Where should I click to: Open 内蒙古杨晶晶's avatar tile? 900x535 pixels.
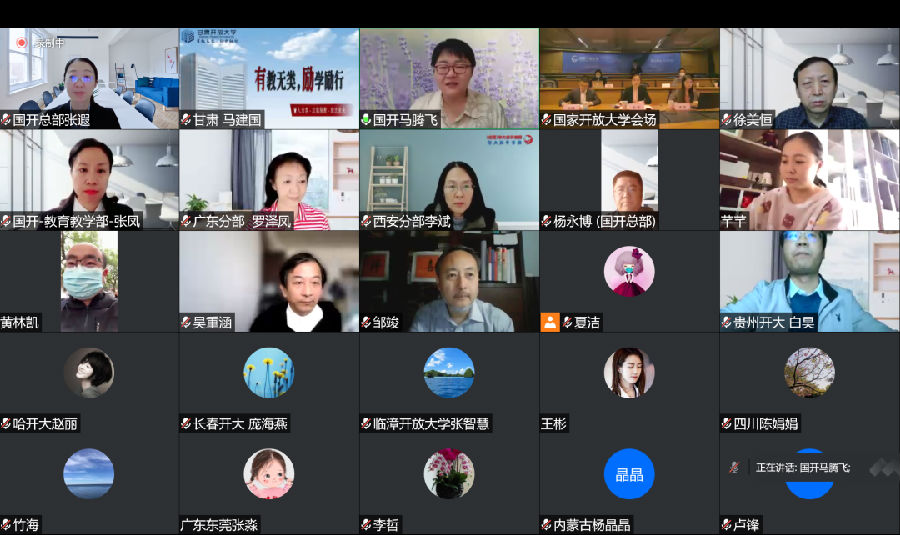pyautogui.click(x=629, y=474)
